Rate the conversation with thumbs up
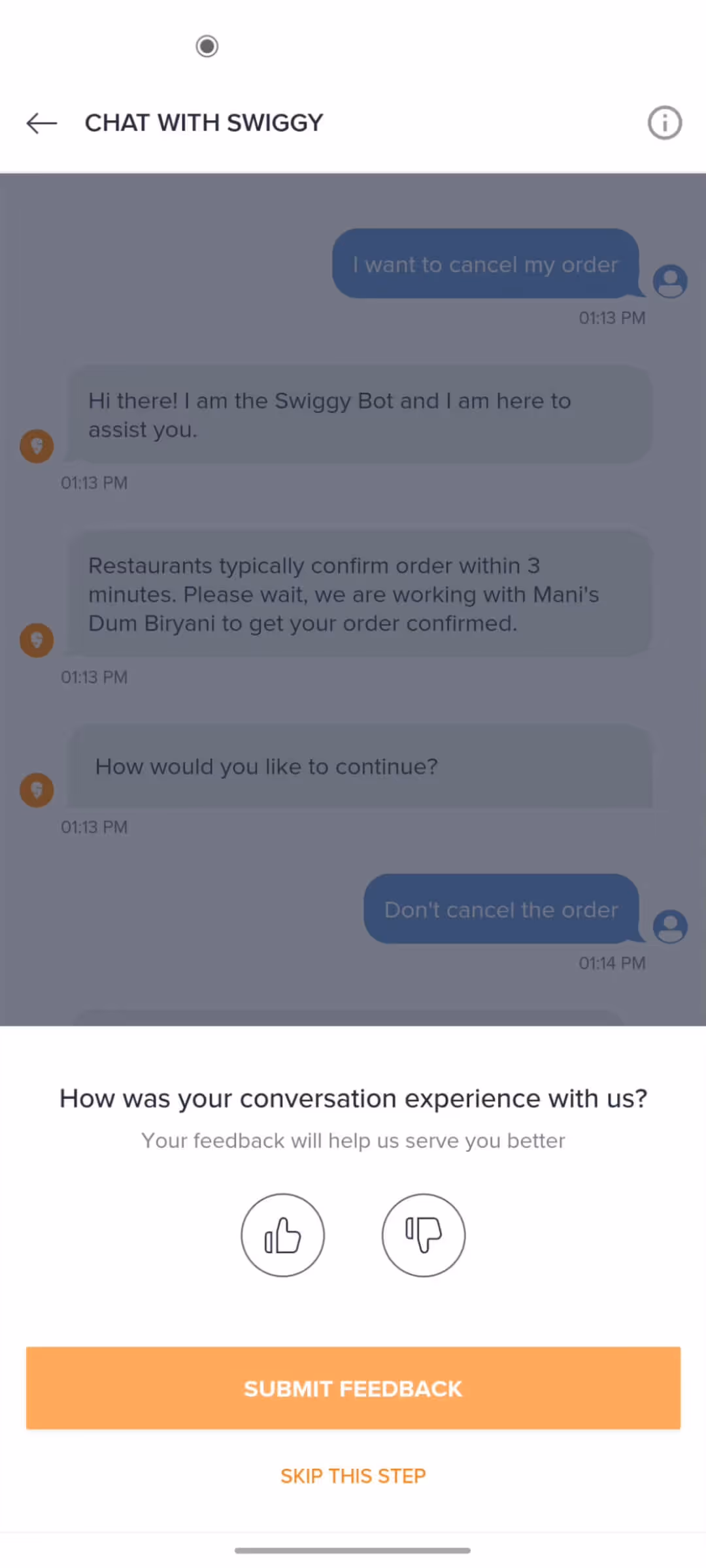This screenshot has width=706, height=1568. coord(282,1235)
